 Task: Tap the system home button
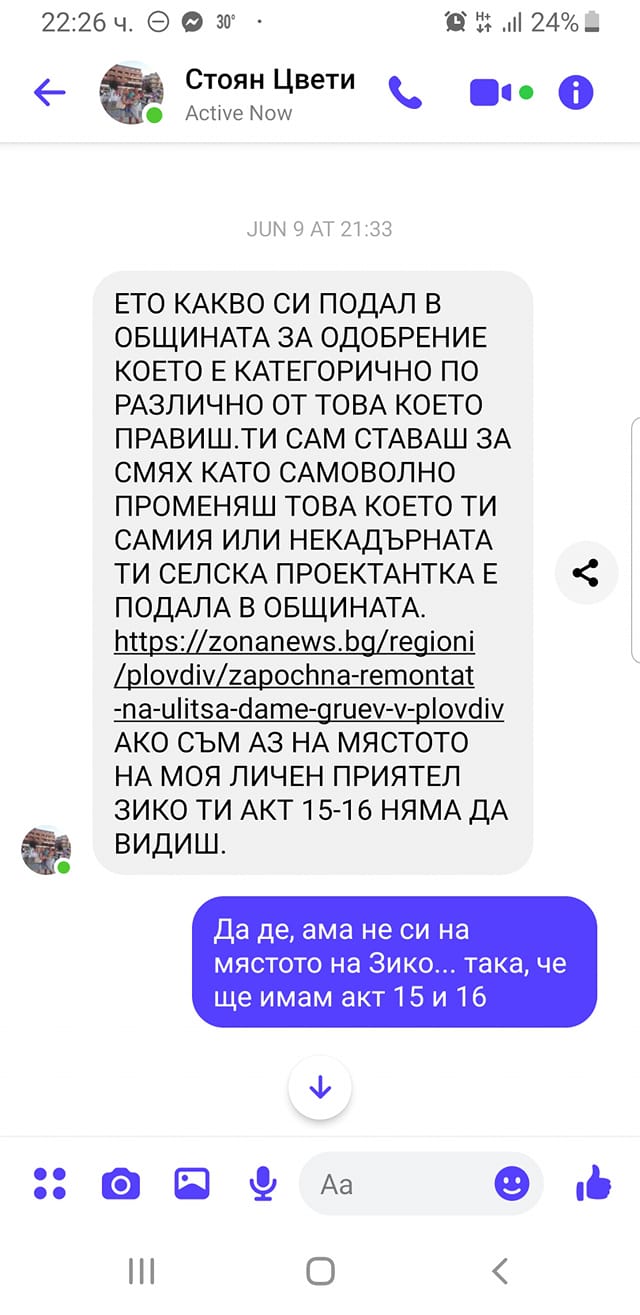[x=320, y=1271]
